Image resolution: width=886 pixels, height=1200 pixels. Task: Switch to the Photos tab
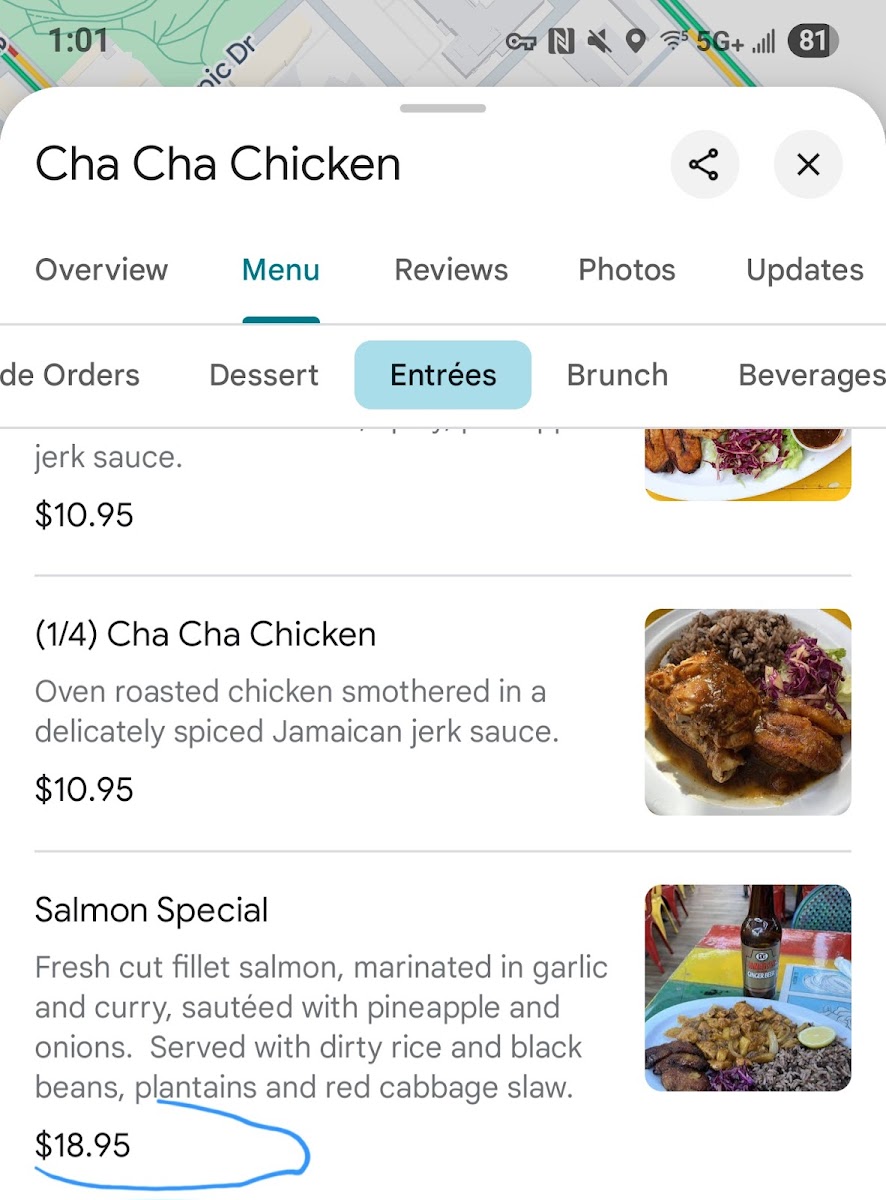point(627,270)
